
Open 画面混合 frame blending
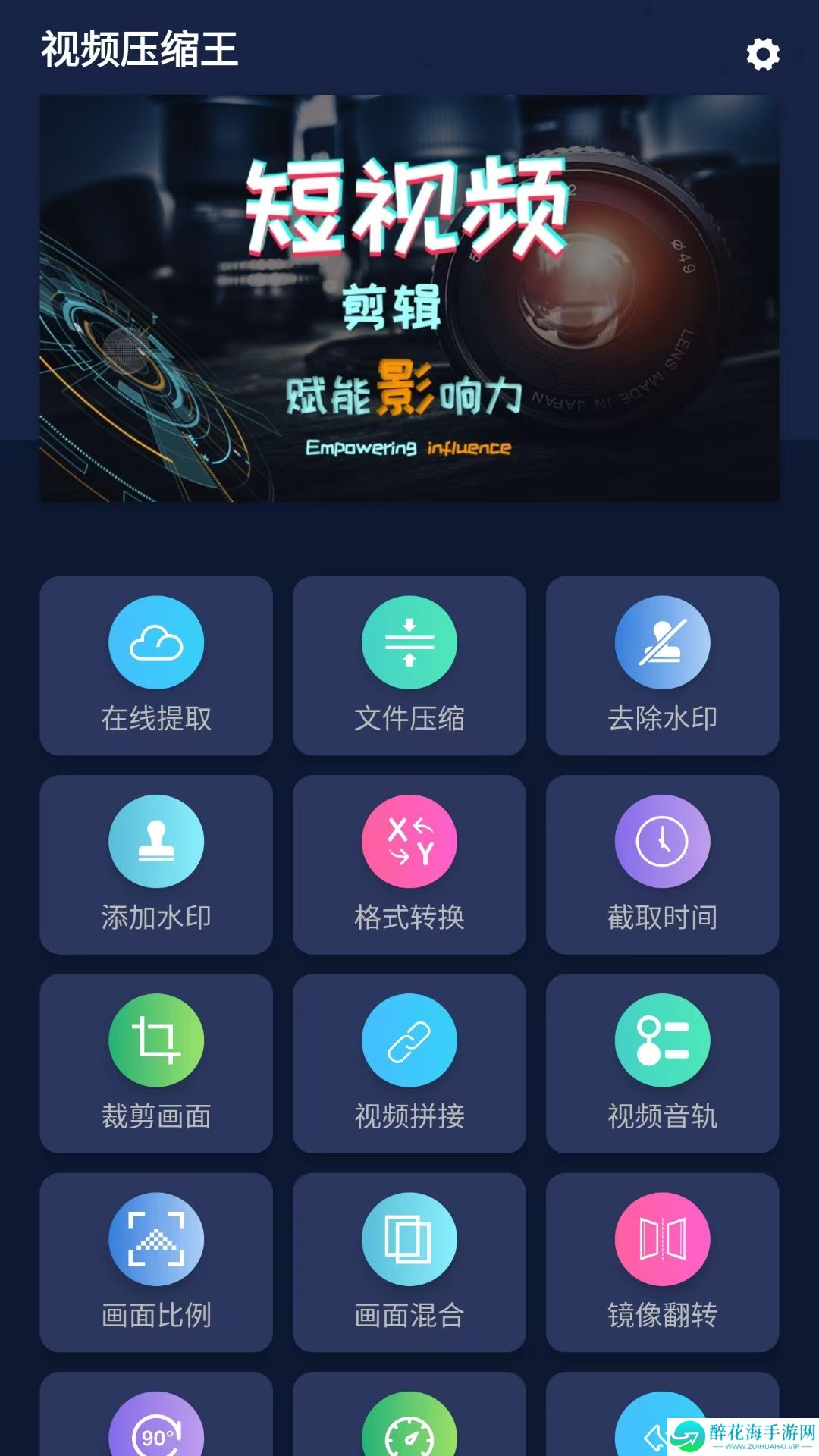point(409,1262)
